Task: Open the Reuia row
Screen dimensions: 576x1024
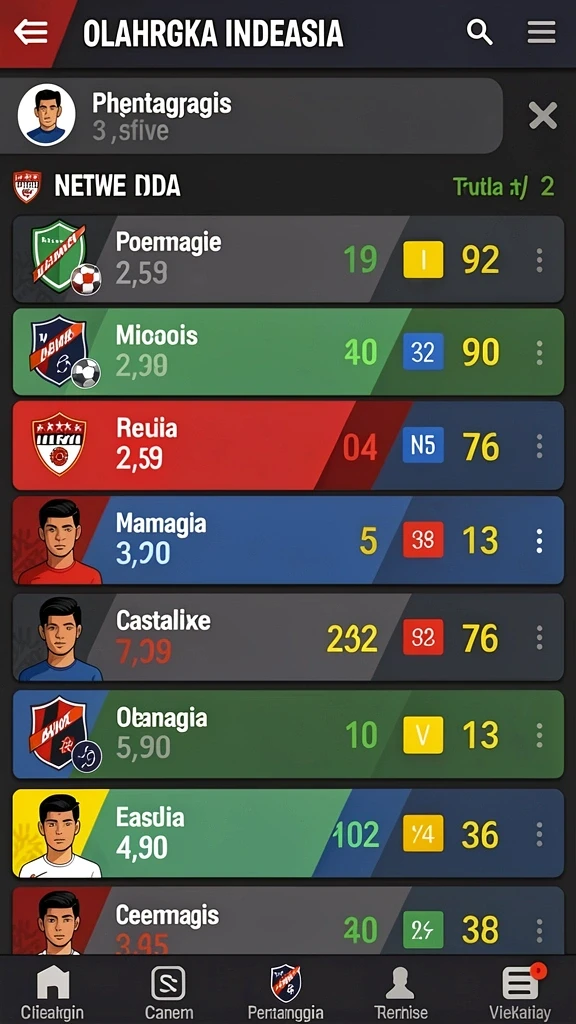Action: tap(288, 446)
